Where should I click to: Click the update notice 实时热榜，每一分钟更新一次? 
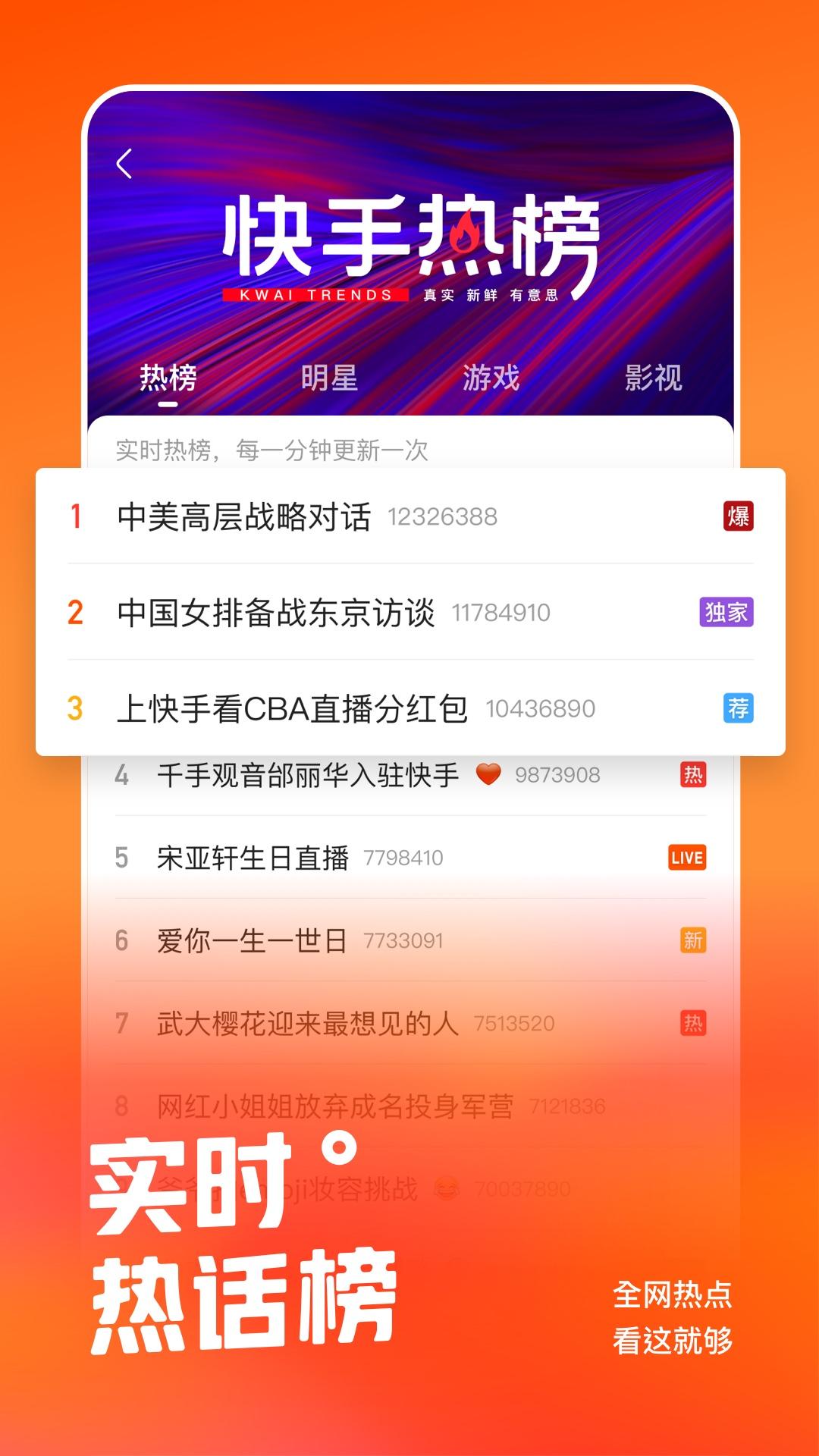(273, 449)
